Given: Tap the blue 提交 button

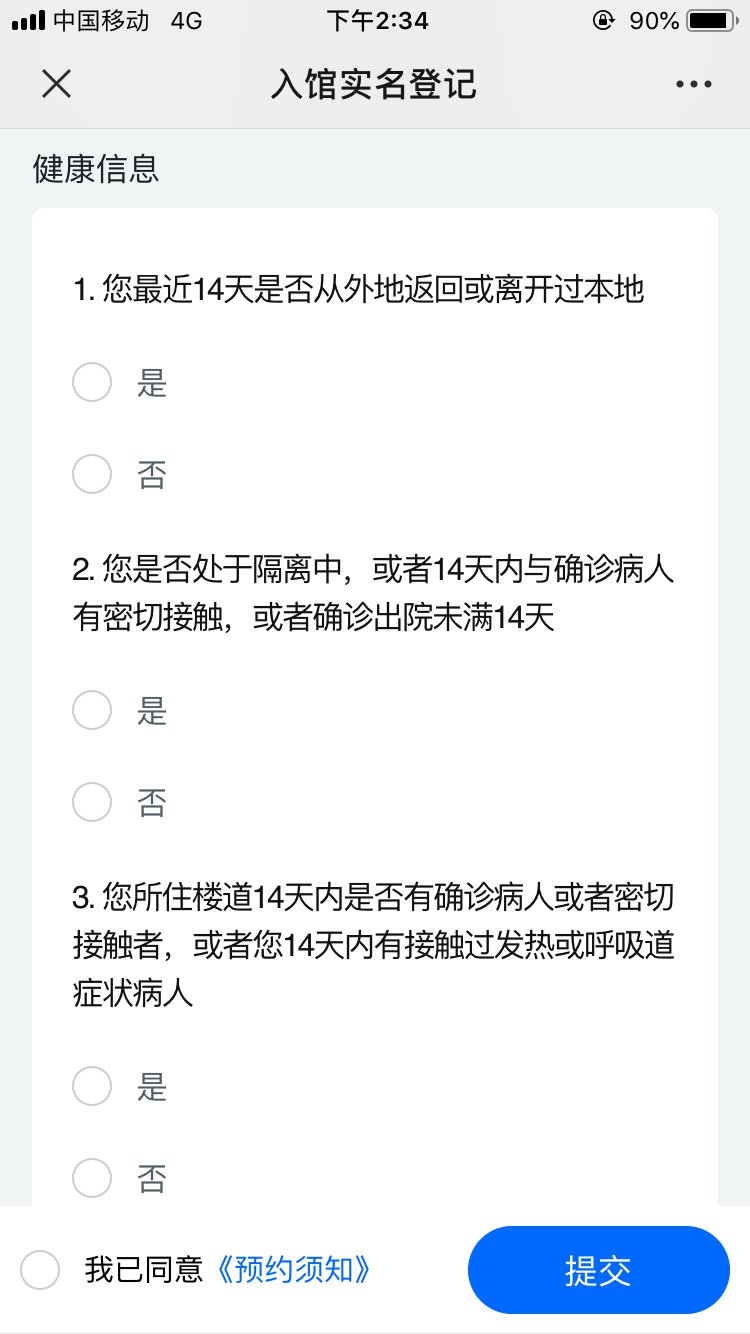Looking at the screenshot, I should click(598, 1270).
